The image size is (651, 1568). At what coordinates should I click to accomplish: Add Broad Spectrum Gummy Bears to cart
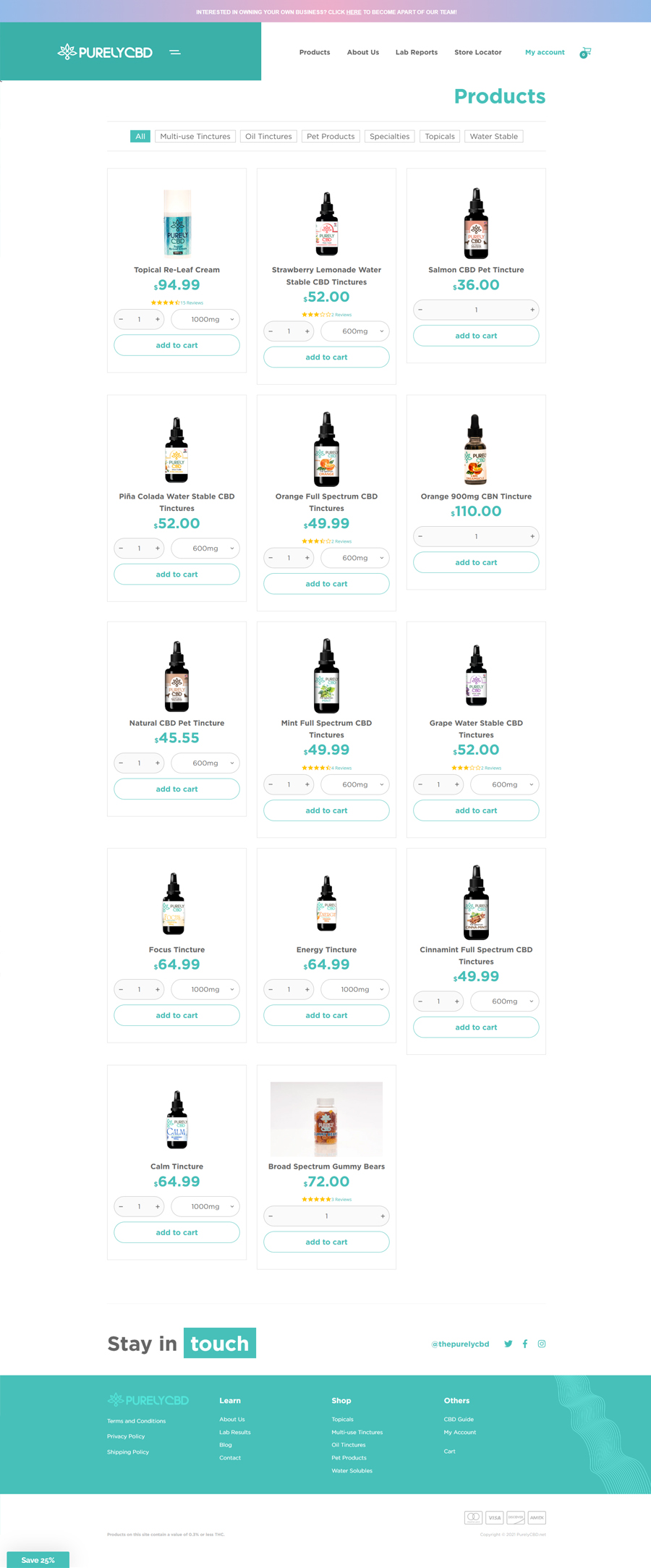326,1242
